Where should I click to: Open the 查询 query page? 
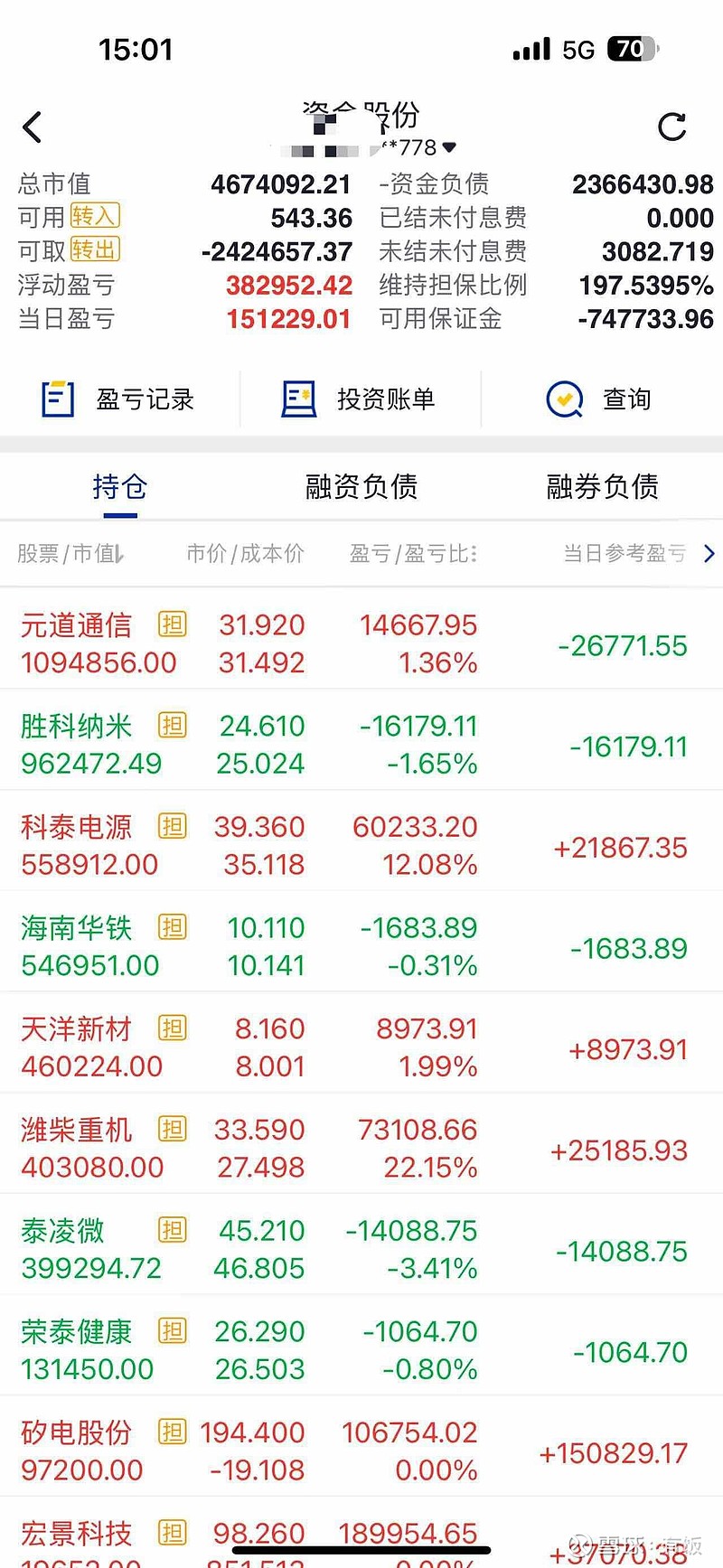pos(600,399)
